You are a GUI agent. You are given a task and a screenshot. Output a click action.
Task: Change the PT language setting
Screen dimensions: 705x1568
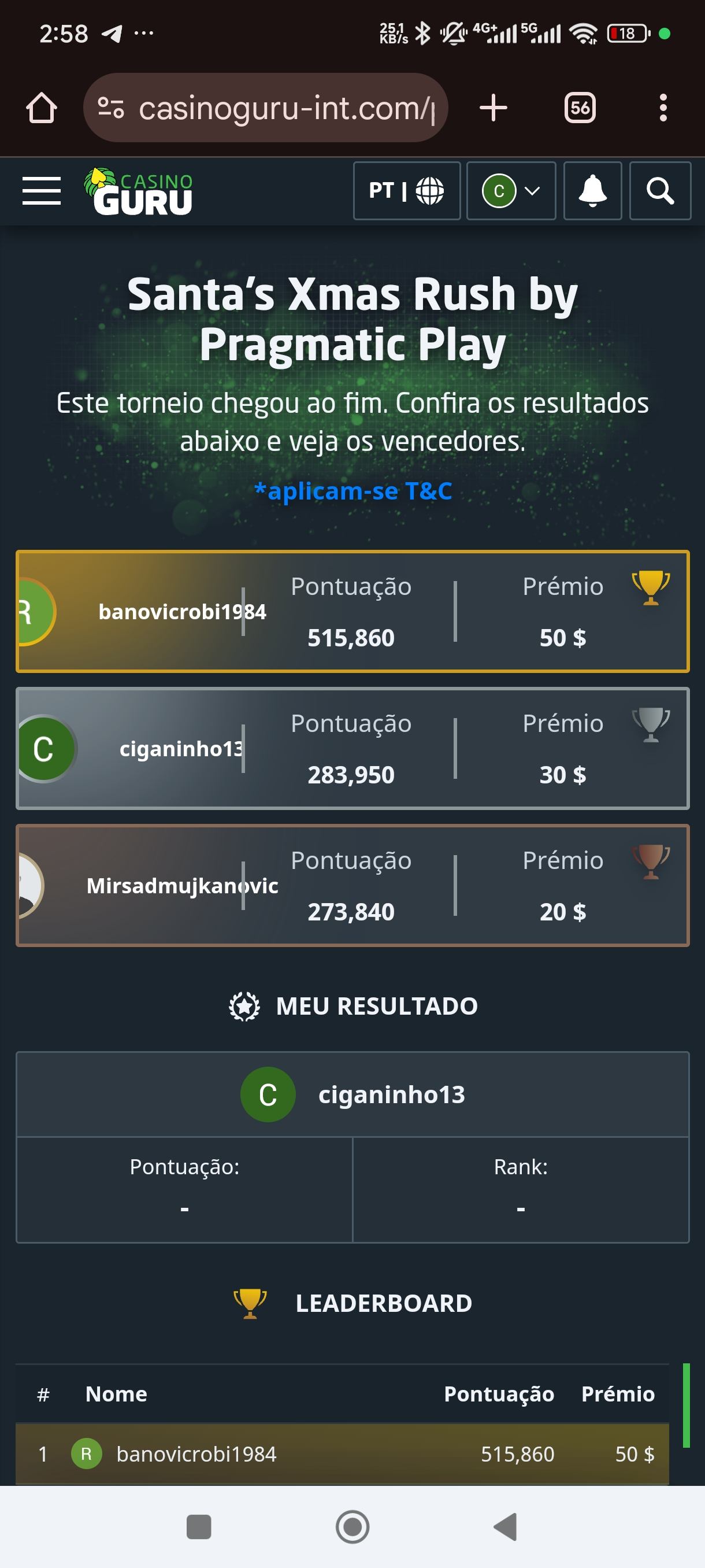[406, 191]
